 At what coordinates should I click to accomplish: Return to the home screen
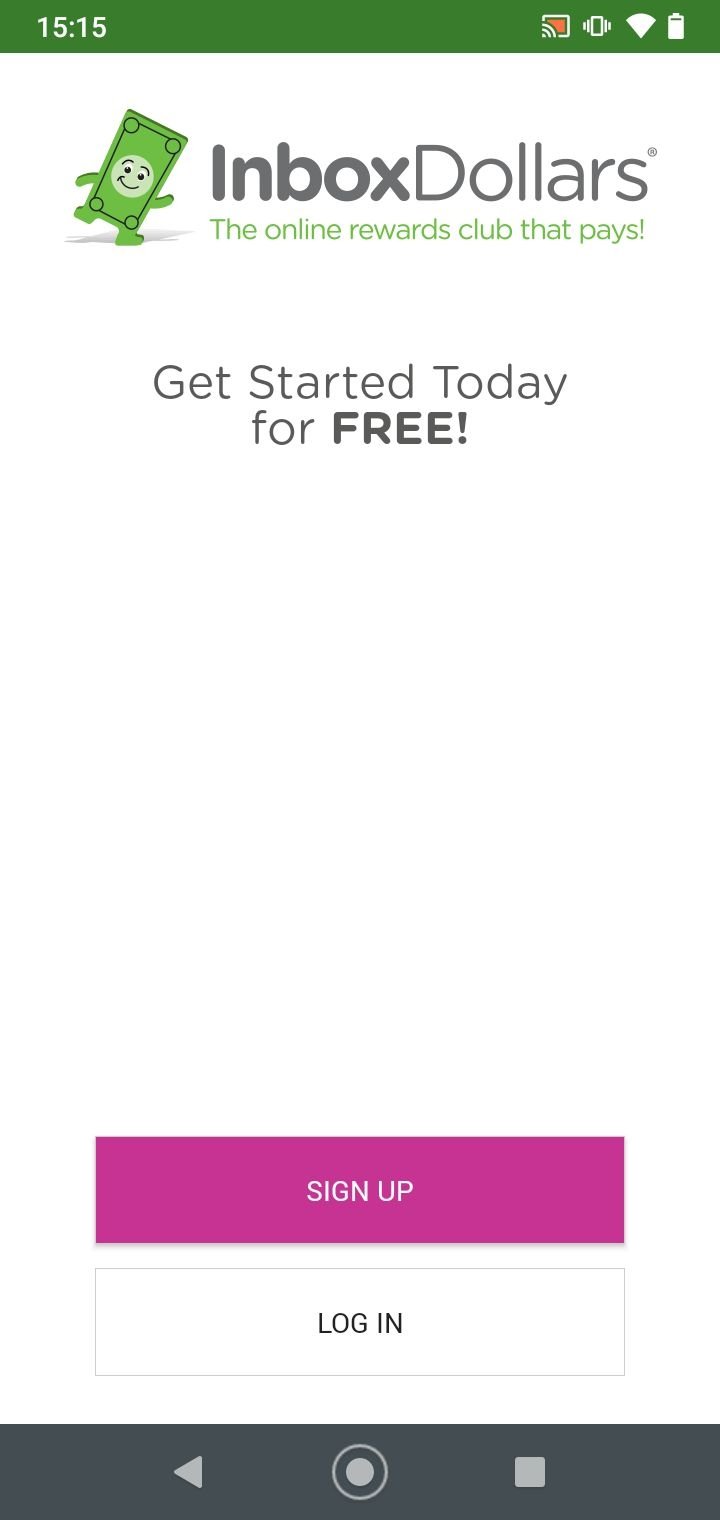coord(360,1472)
